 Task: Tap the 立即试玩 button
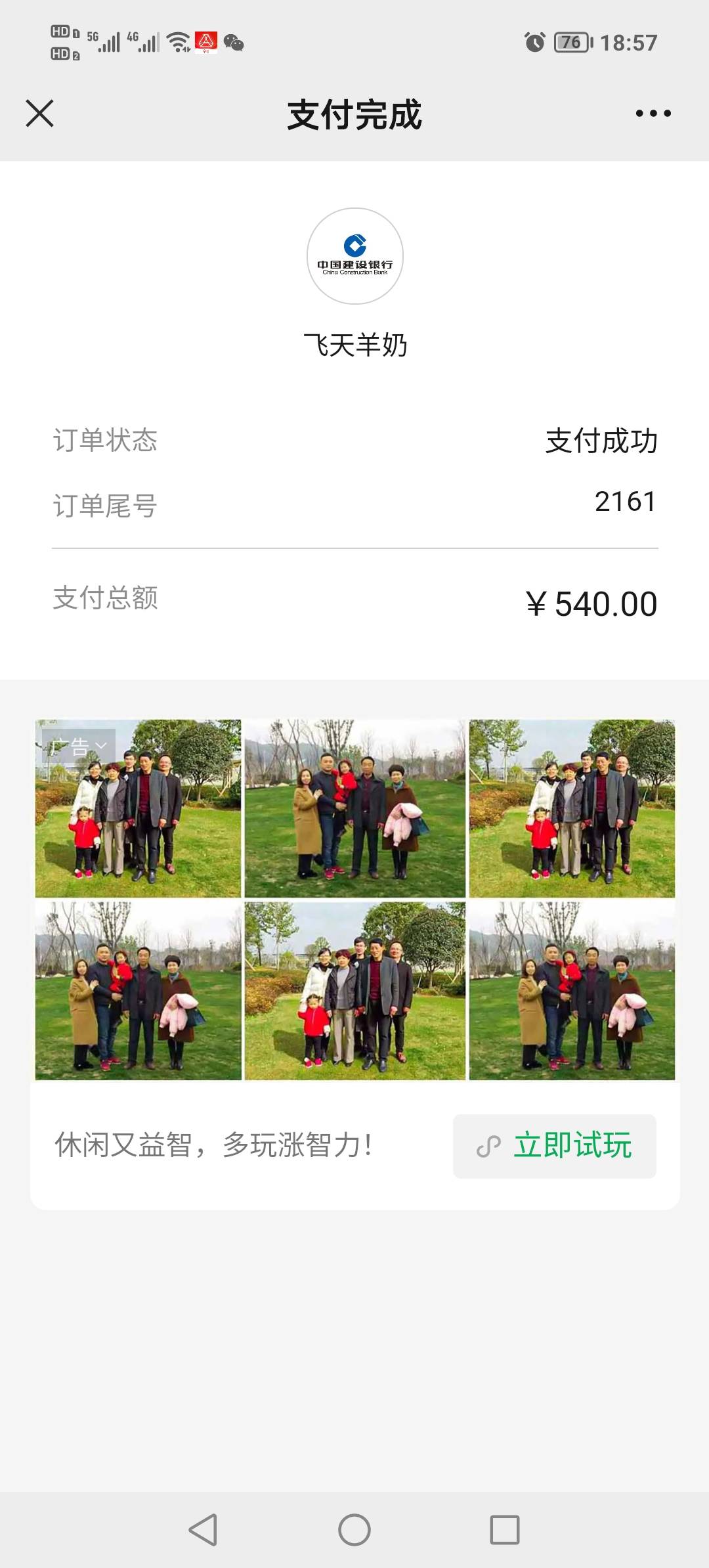555,1146
